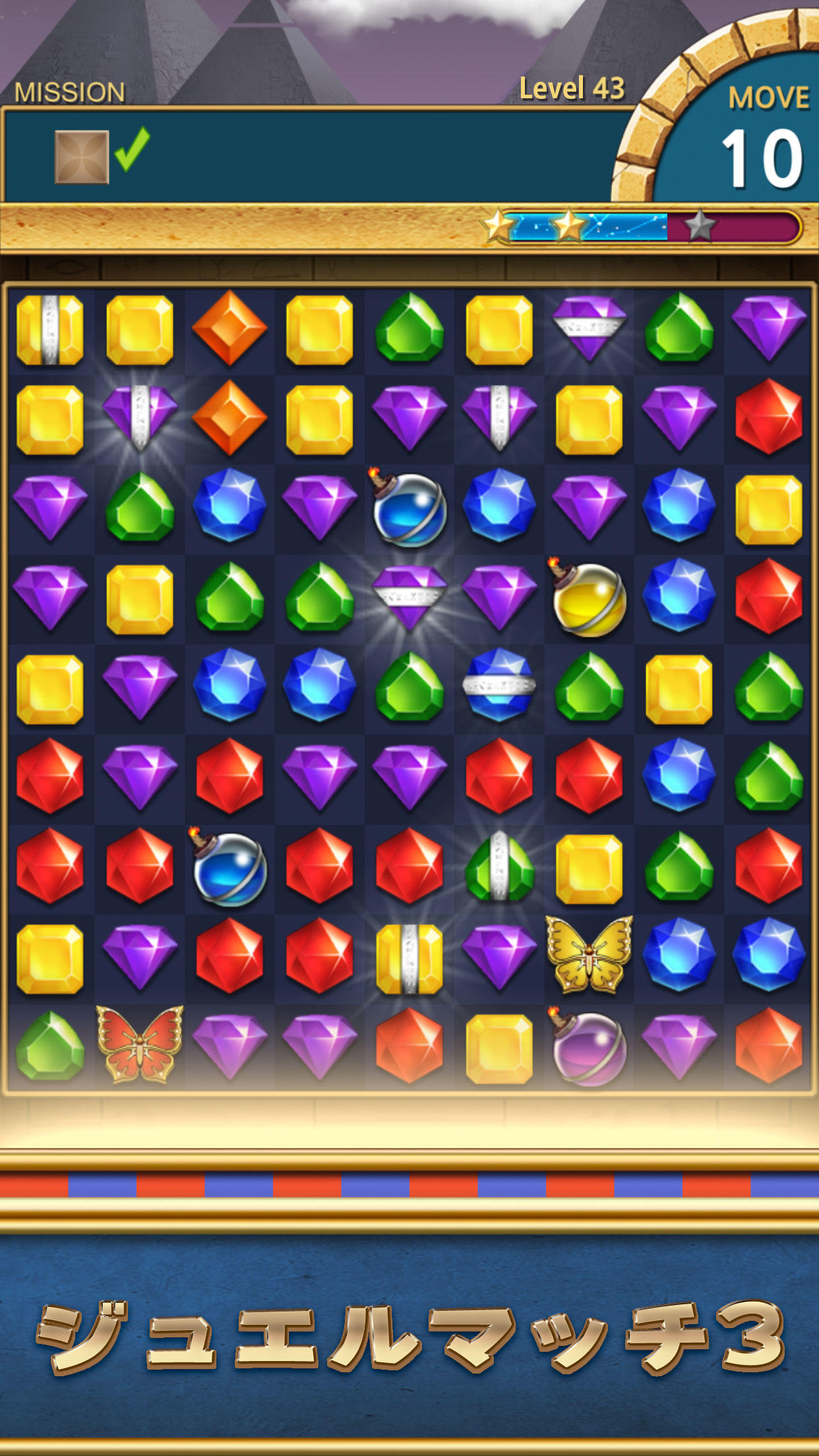Click the Level 43 label

571,89
